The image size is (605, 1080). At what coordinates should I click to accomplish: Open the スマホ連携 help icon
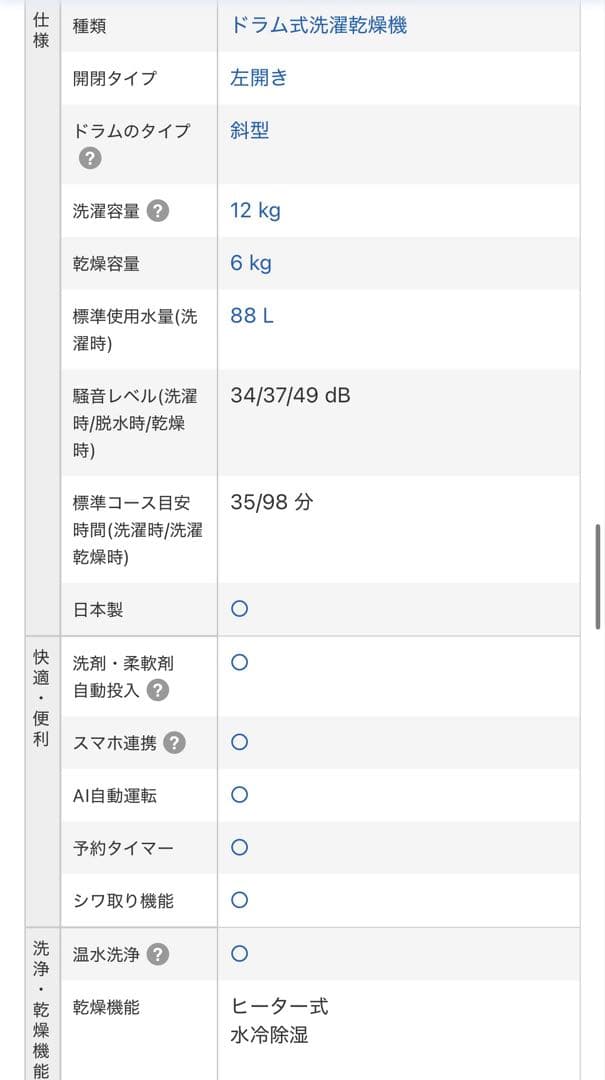(x=174, y=743)
